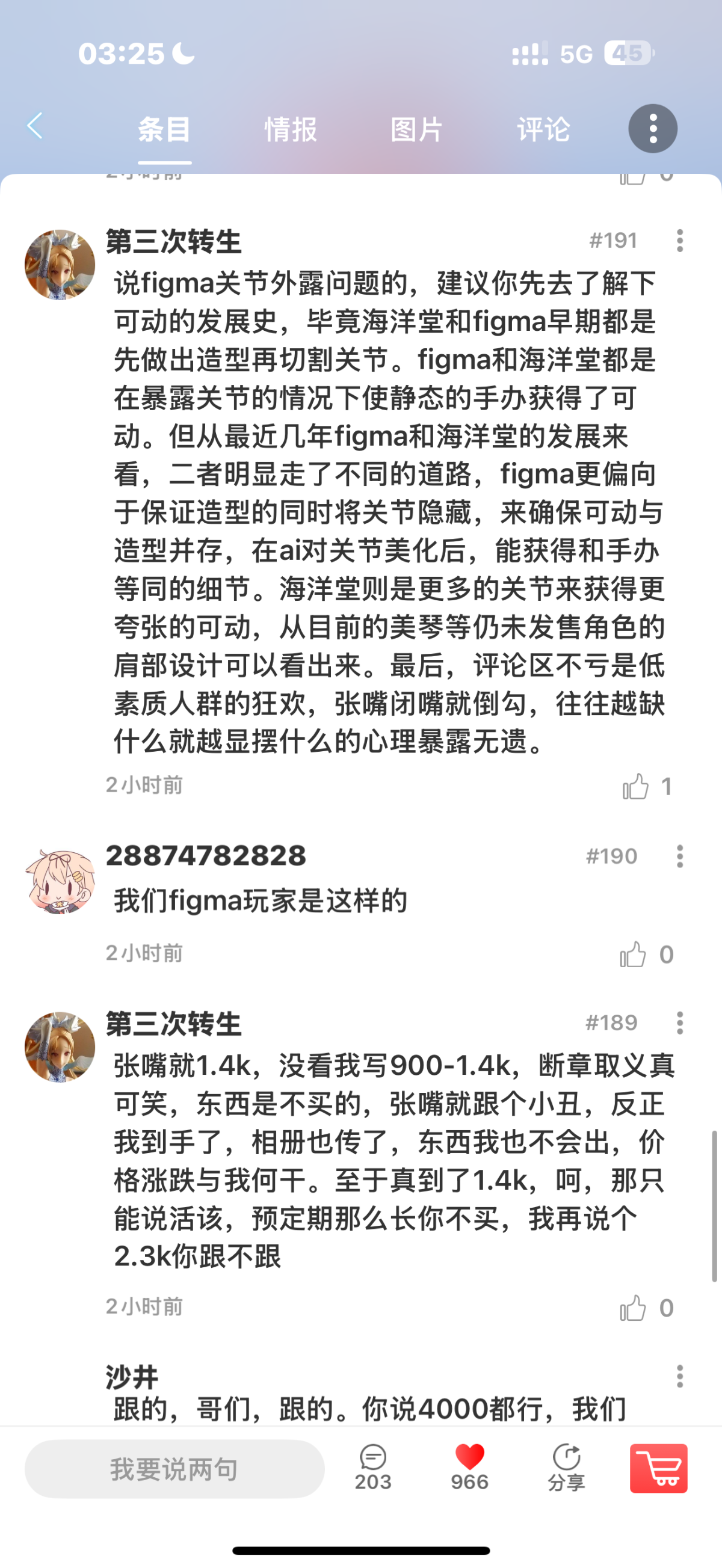Open the top-right overflow menu
722x1568 pixels.
(x=653, y=129)
